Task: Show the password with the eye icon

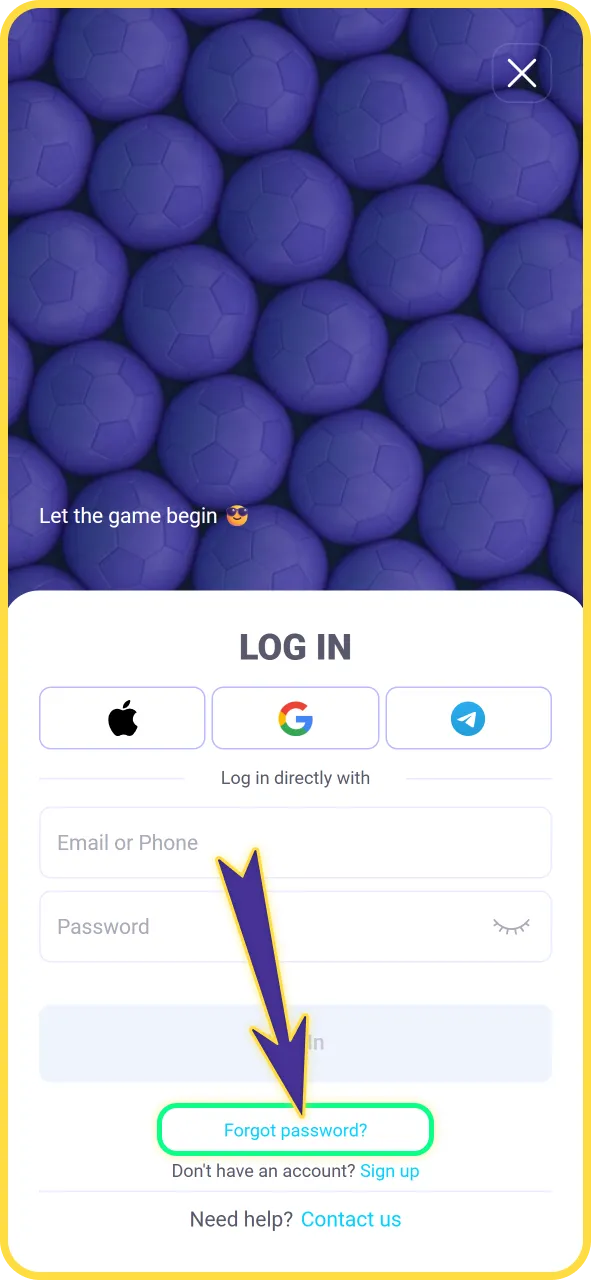Action: 511,927
